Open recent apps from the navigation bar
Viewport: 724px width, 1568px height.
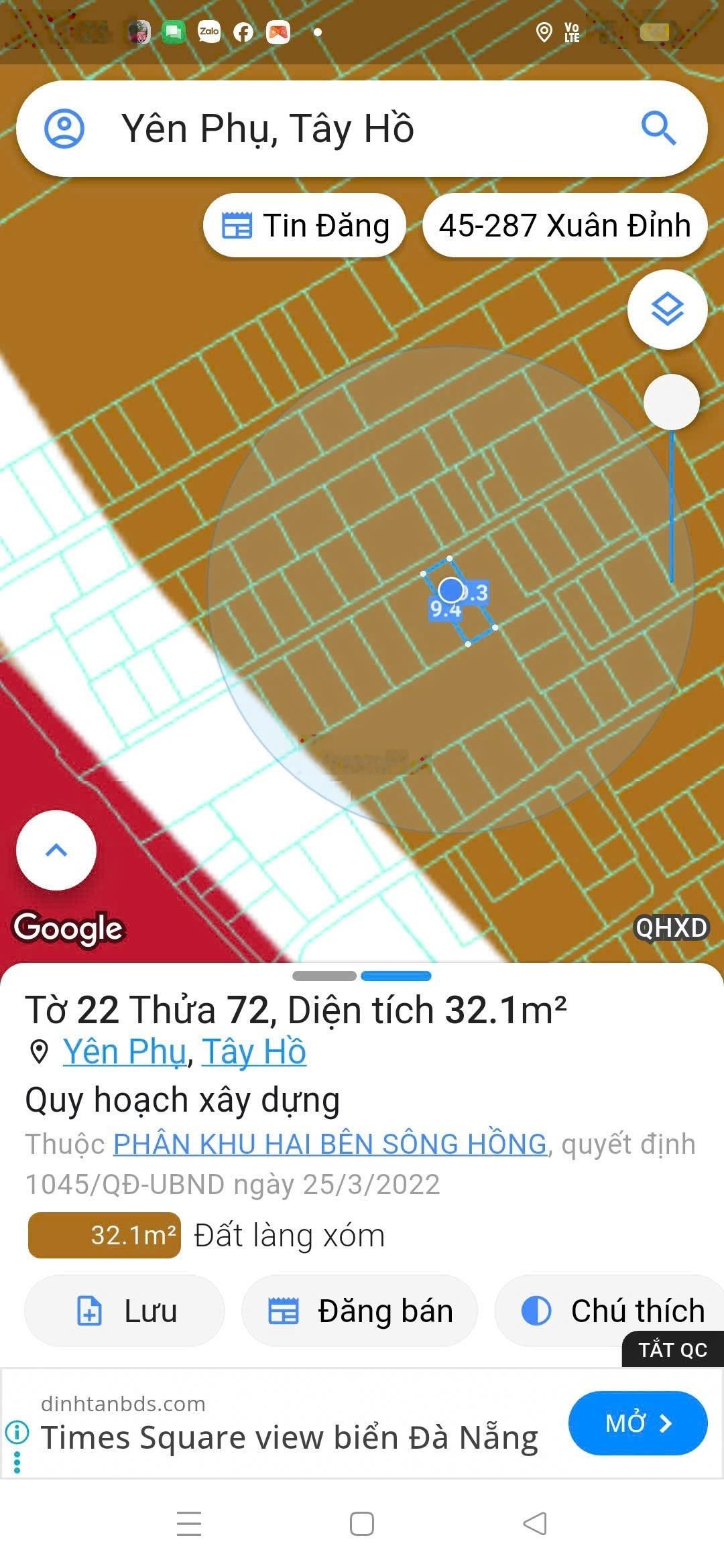coord(189,1524)
